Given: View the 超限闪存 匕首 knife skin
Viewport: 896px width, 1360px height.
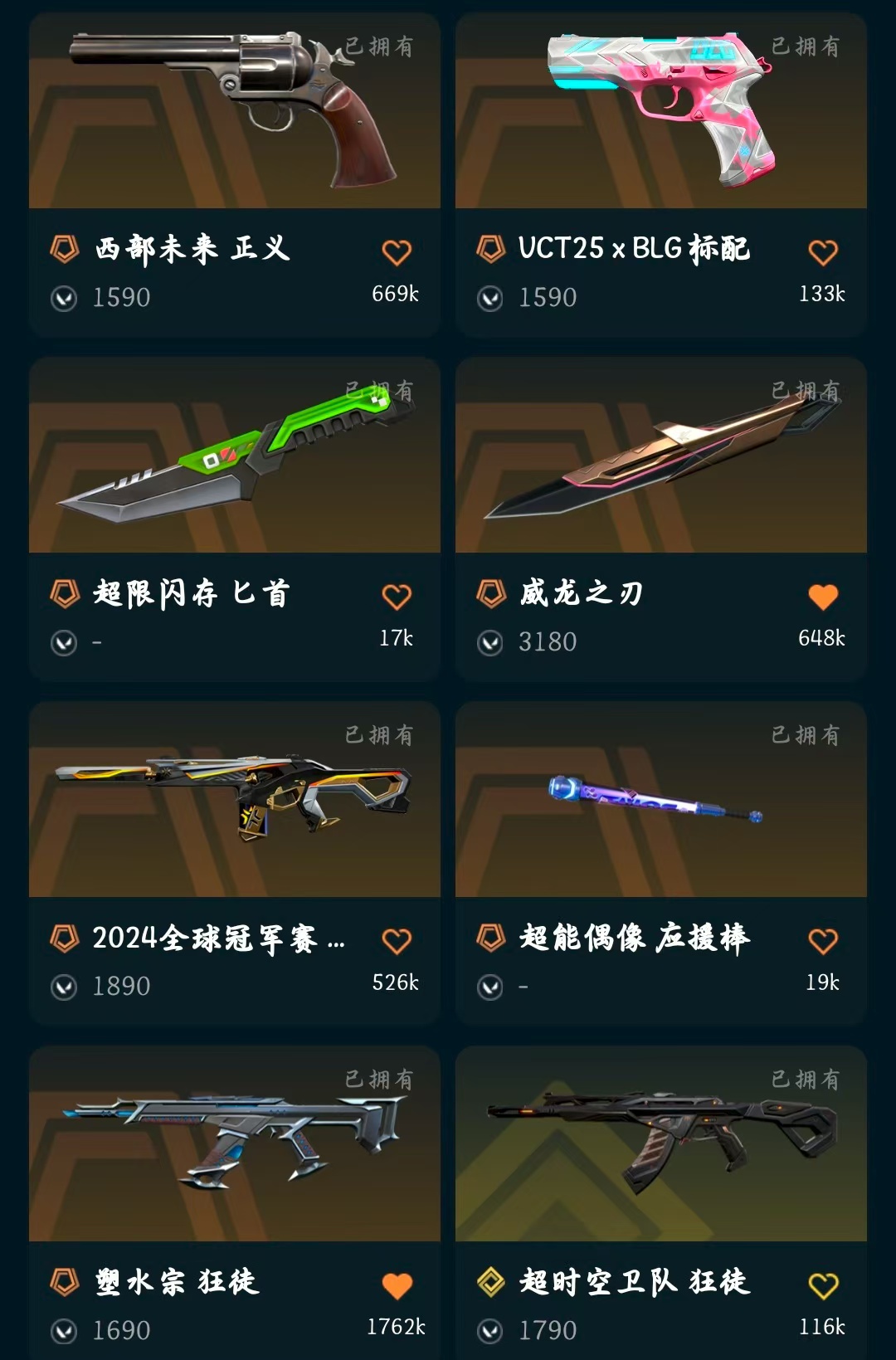Looking at the screenshot, I should coord(234,456).
